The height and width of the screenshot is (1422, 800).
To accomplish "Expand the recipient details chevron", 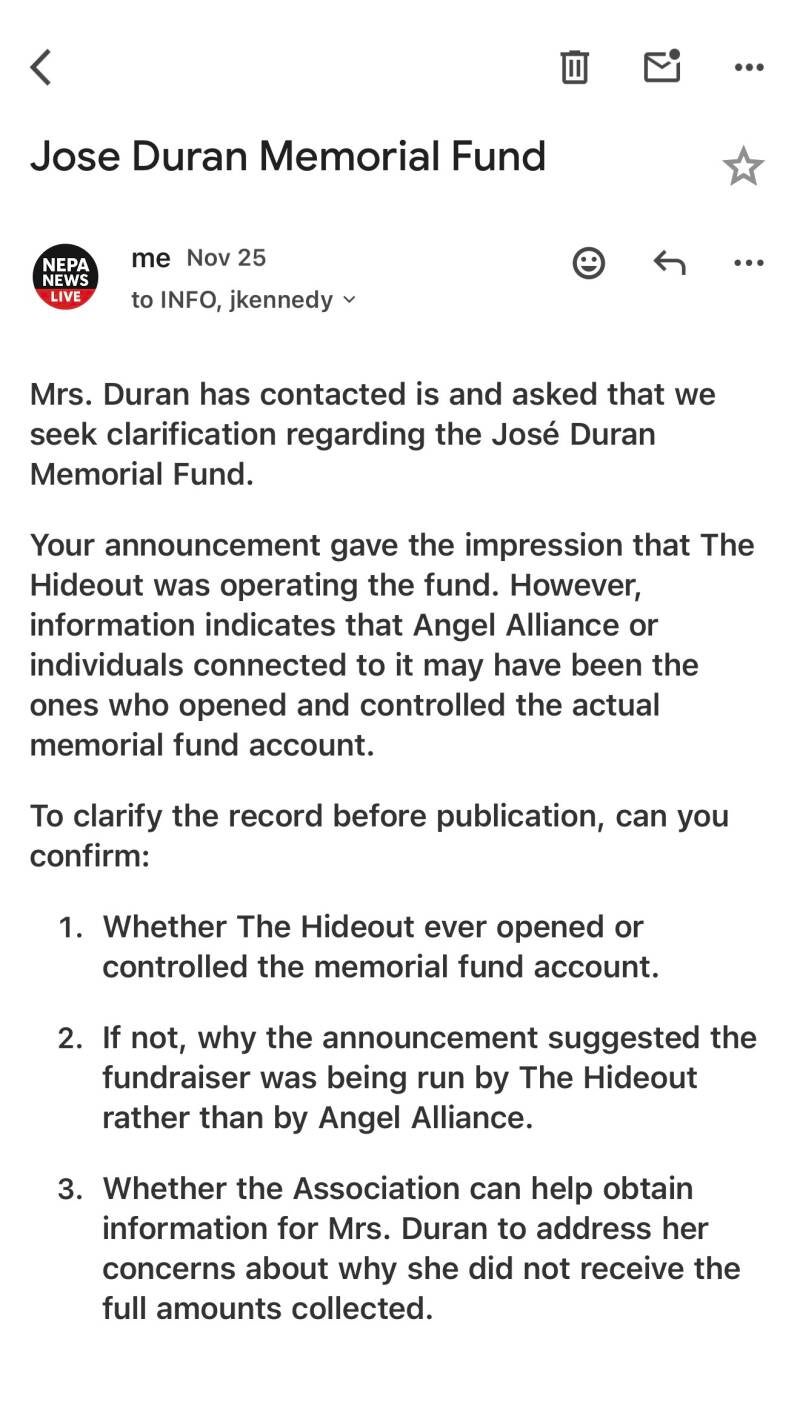I will point(349,299).
